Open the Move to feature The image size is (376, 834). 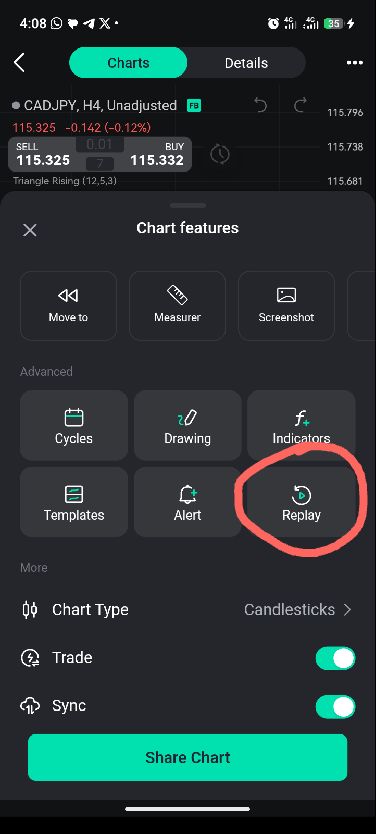pos(69,306)
